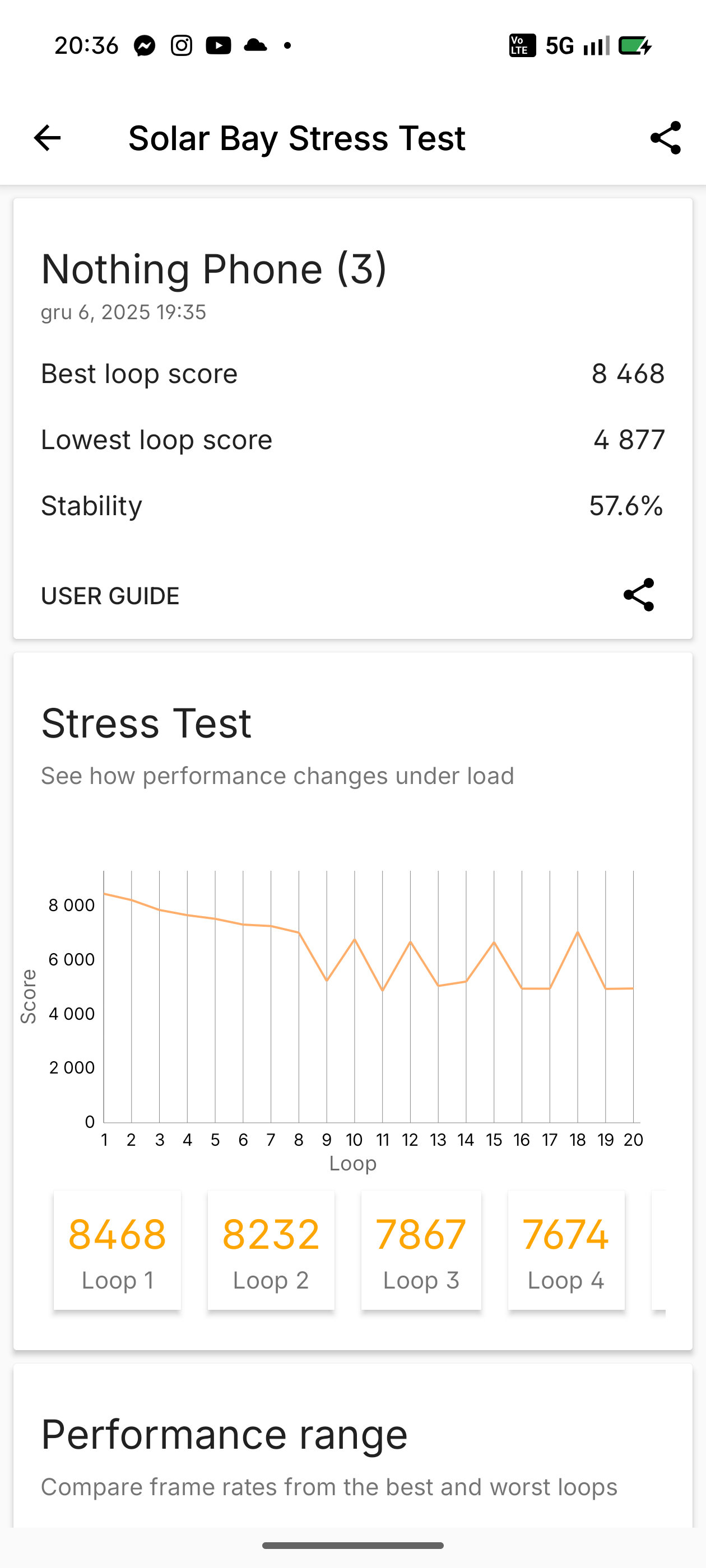Share the Nothing Phone (3) result card
Viewport: 706px width, 1568px height.
click(x=638, y=595)
